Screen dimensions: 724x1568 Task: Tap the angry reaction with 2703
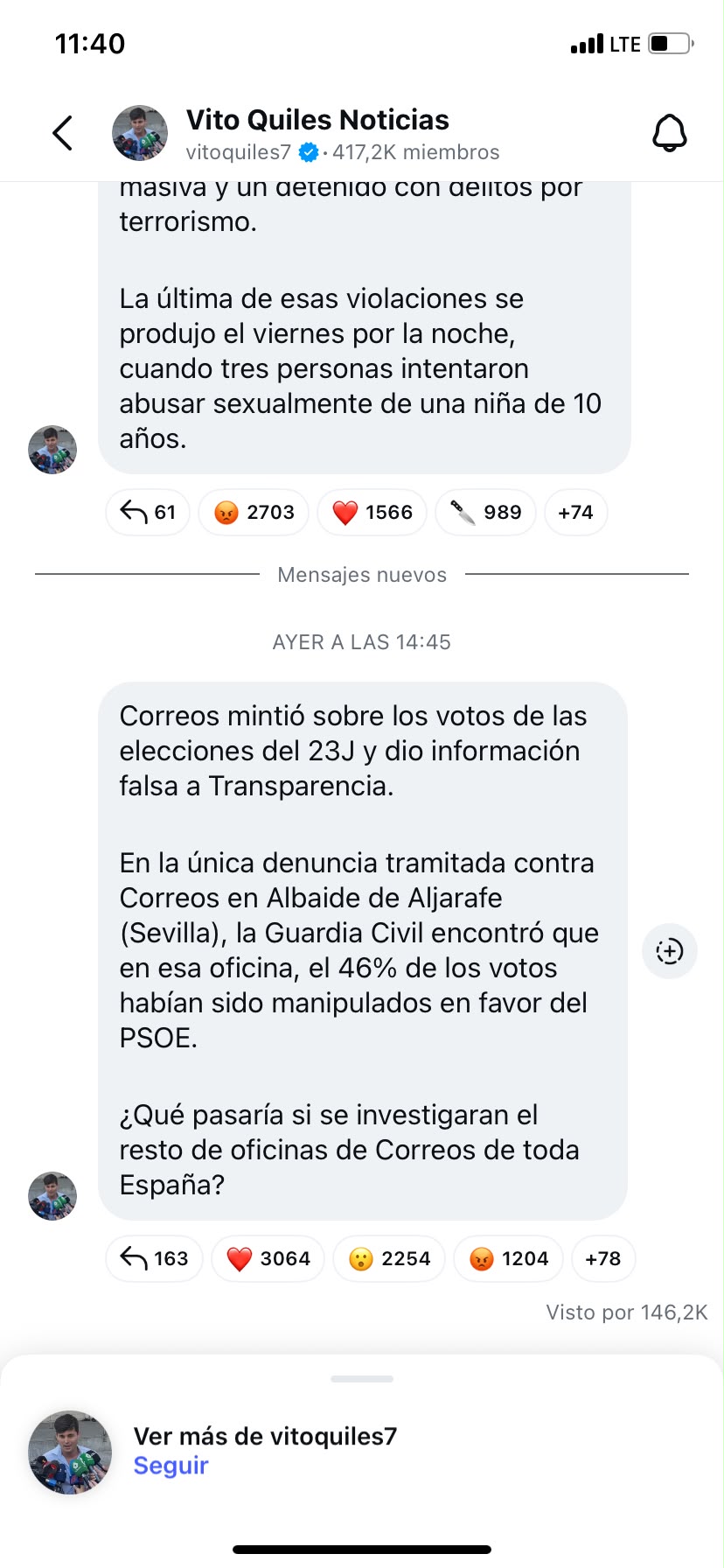pos(254,512)
